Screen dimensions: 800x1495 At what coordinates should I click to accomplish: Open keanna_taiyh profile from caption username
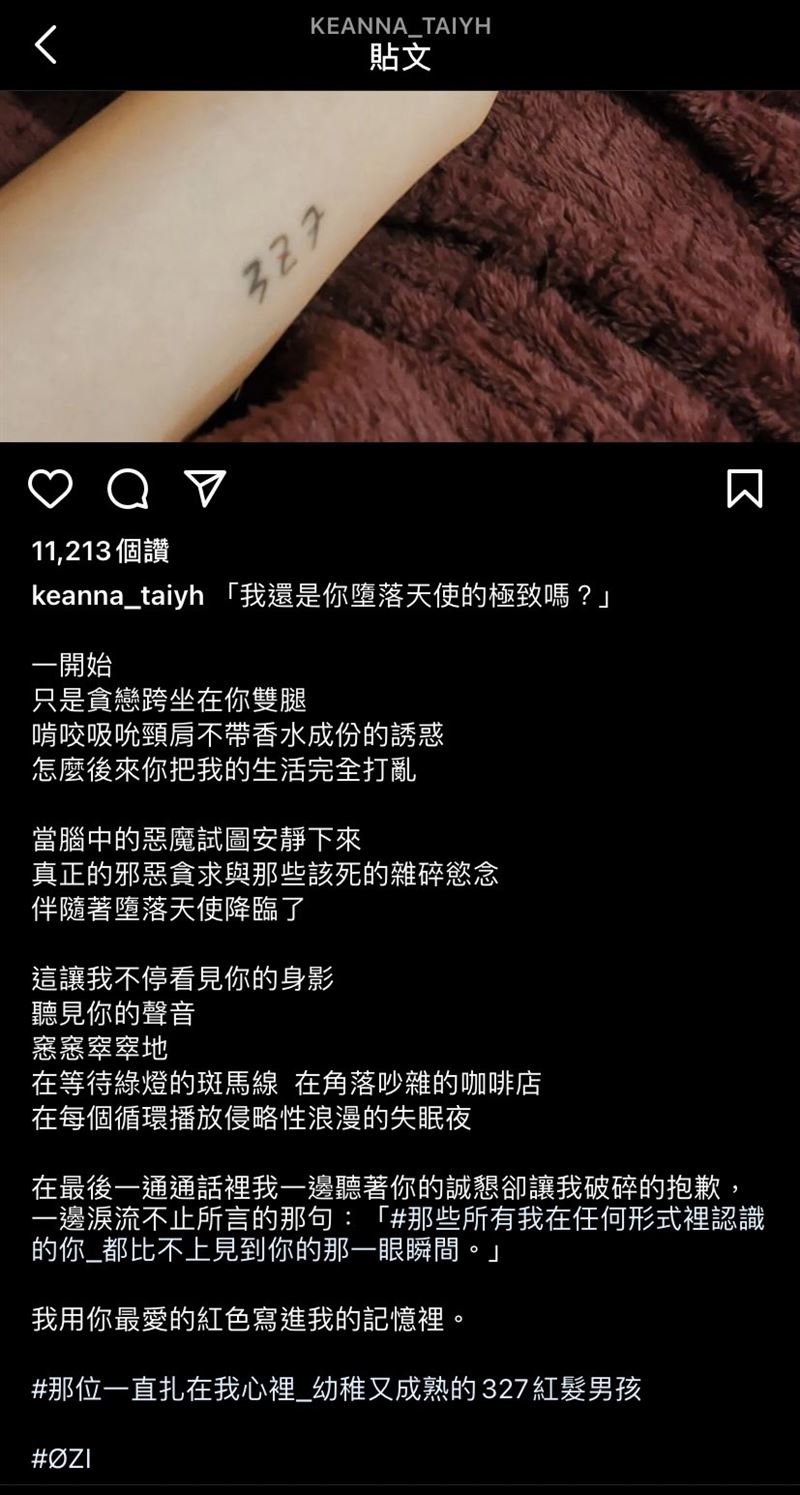tap(117, 597)
